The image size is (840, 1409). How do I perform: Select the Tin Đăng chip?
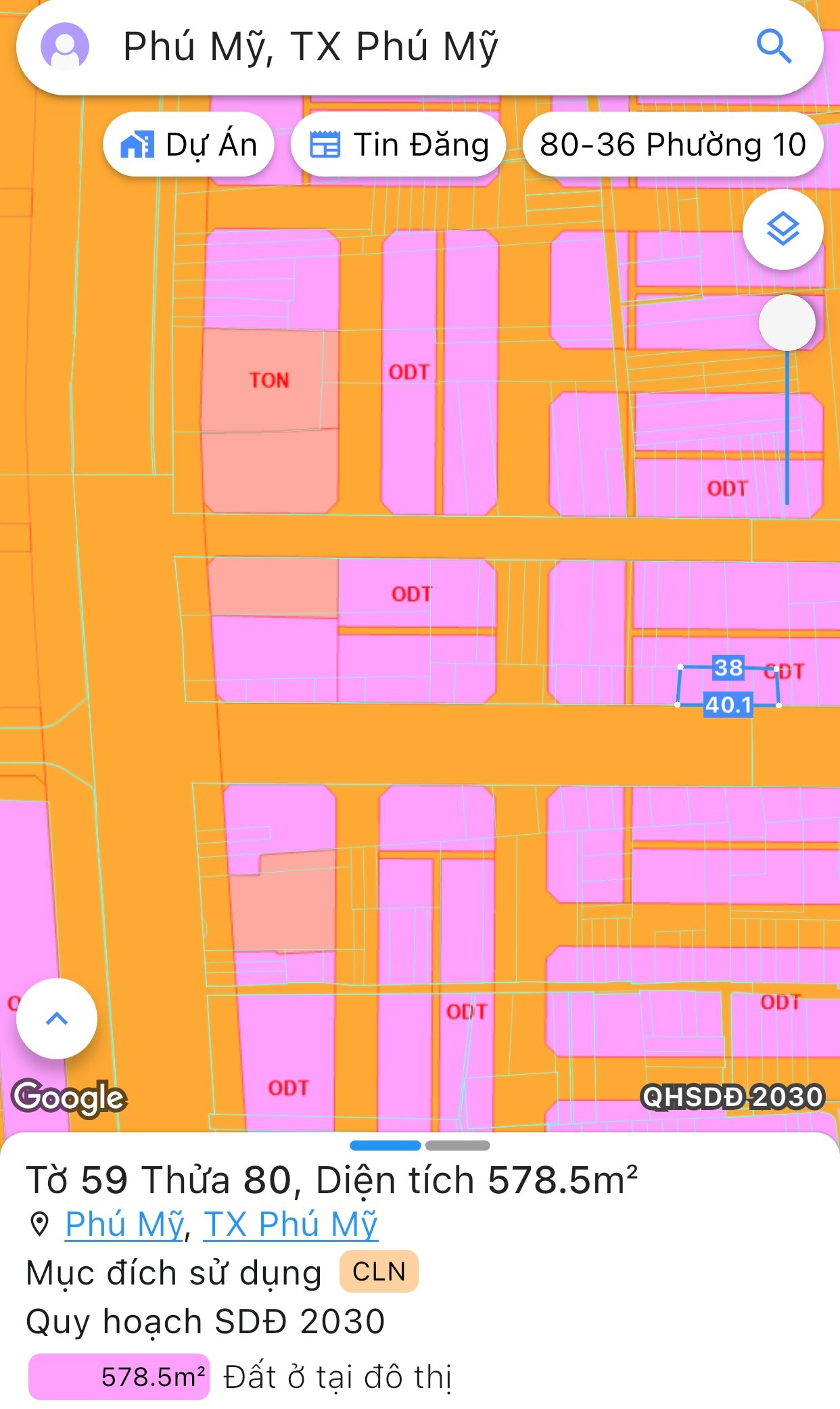[399, 145]
